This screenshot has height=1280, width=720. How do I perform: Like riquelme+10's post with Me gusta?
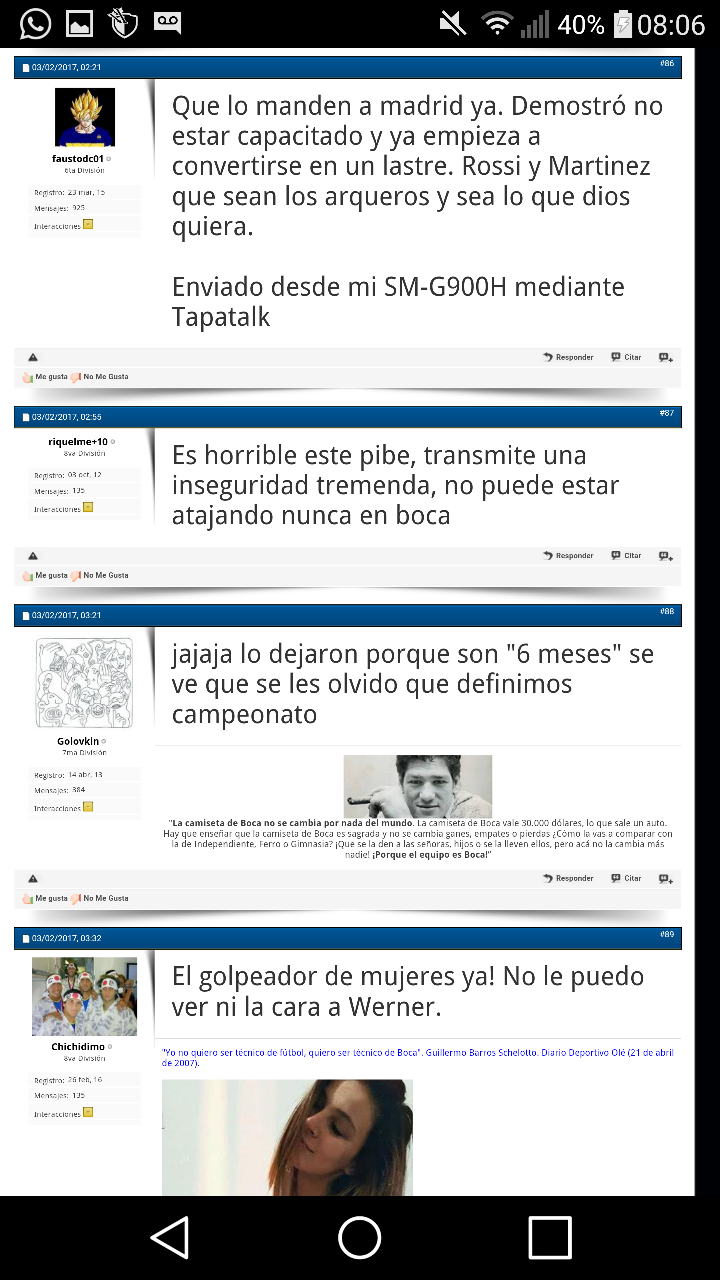pyautogui.click(x=45, y=575)
